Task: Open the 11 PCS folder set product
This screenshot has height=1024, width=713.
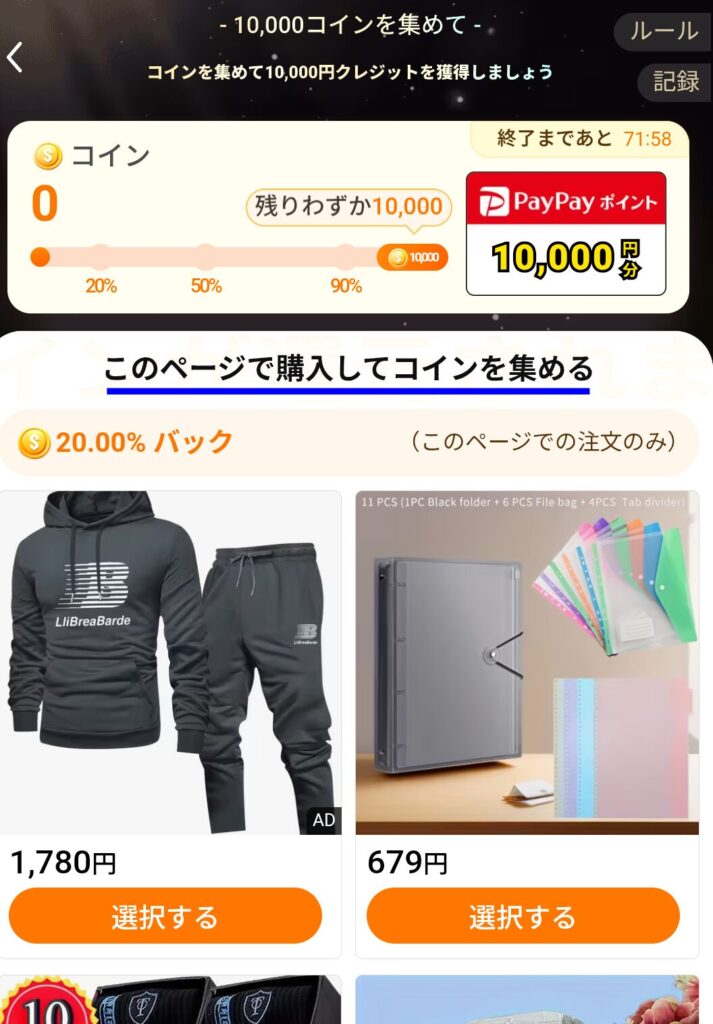Action: [527, 662]
